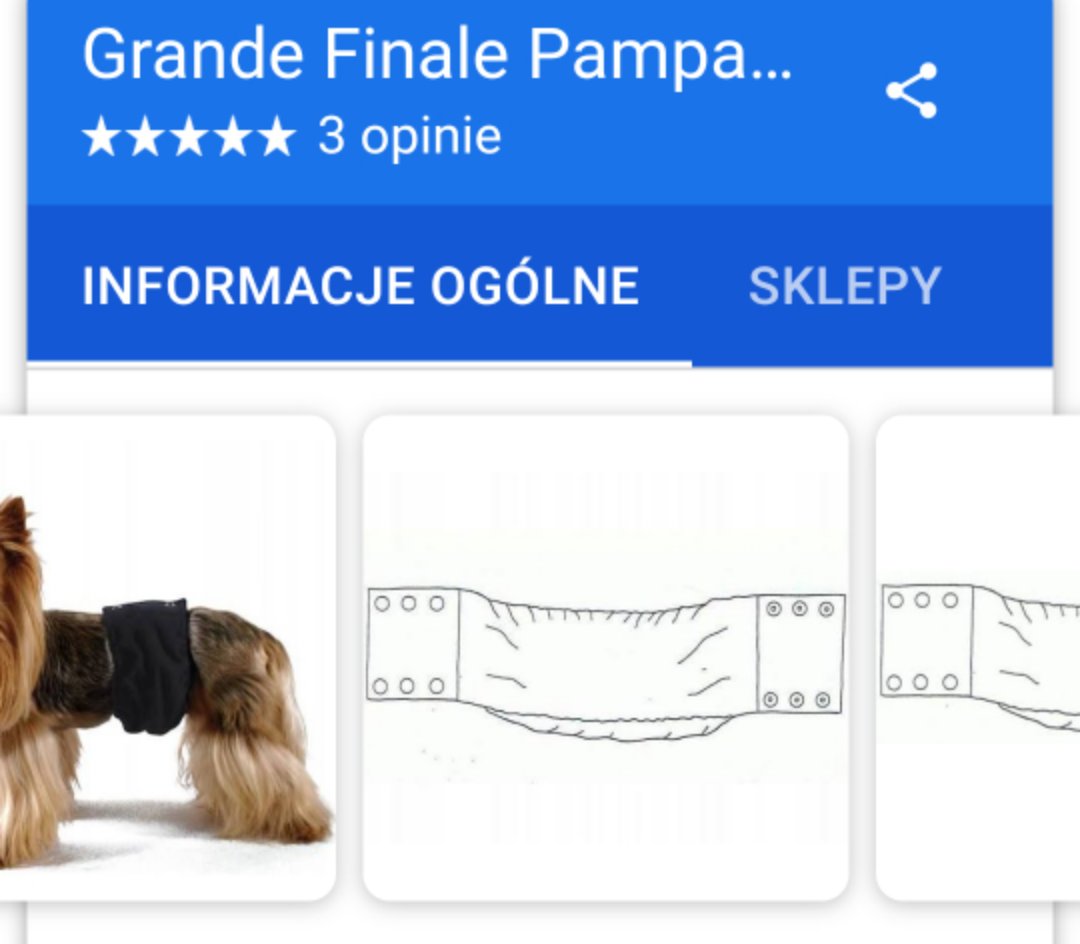Image resolution: width=1080 pixels, height=944 pixels.
Task: Open the 3 opinie reviews
Action: (409, 136)
